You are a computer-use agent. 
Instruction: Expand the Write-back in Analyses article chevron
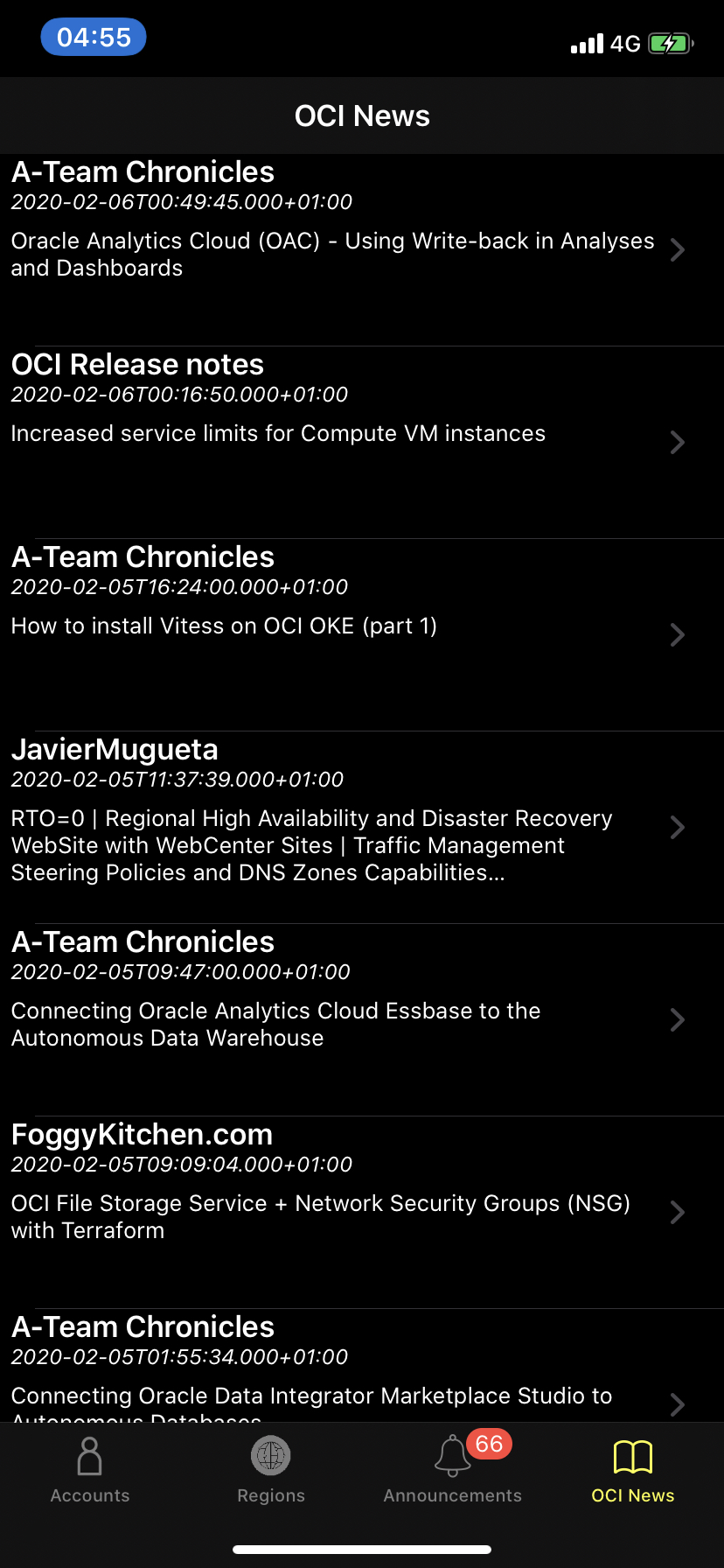point(677,250)
